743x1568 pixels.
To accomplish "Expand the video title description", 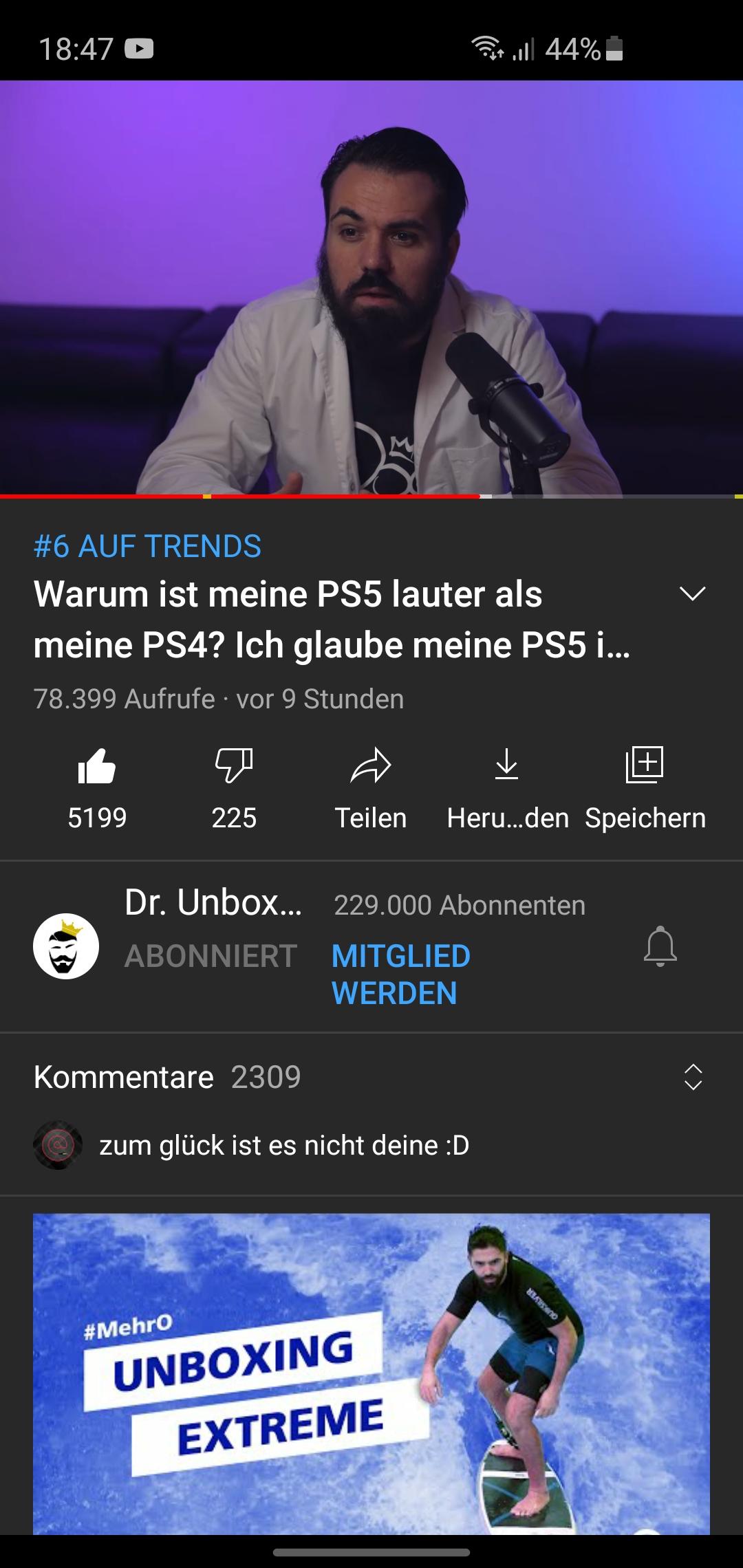I will pyautogui.click(x=693, y=594).
